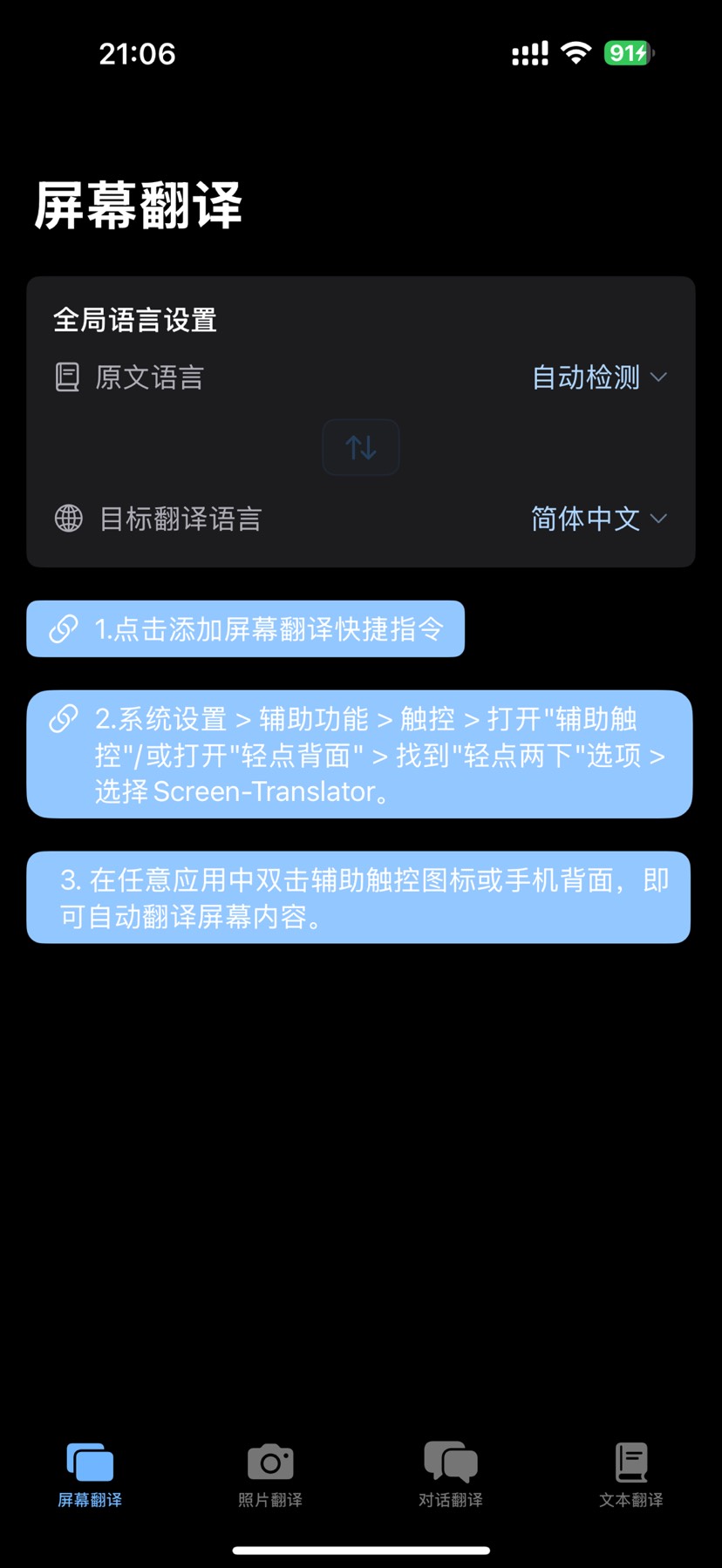Click the book icon beside 原文语言

click(x=68, y=377)
